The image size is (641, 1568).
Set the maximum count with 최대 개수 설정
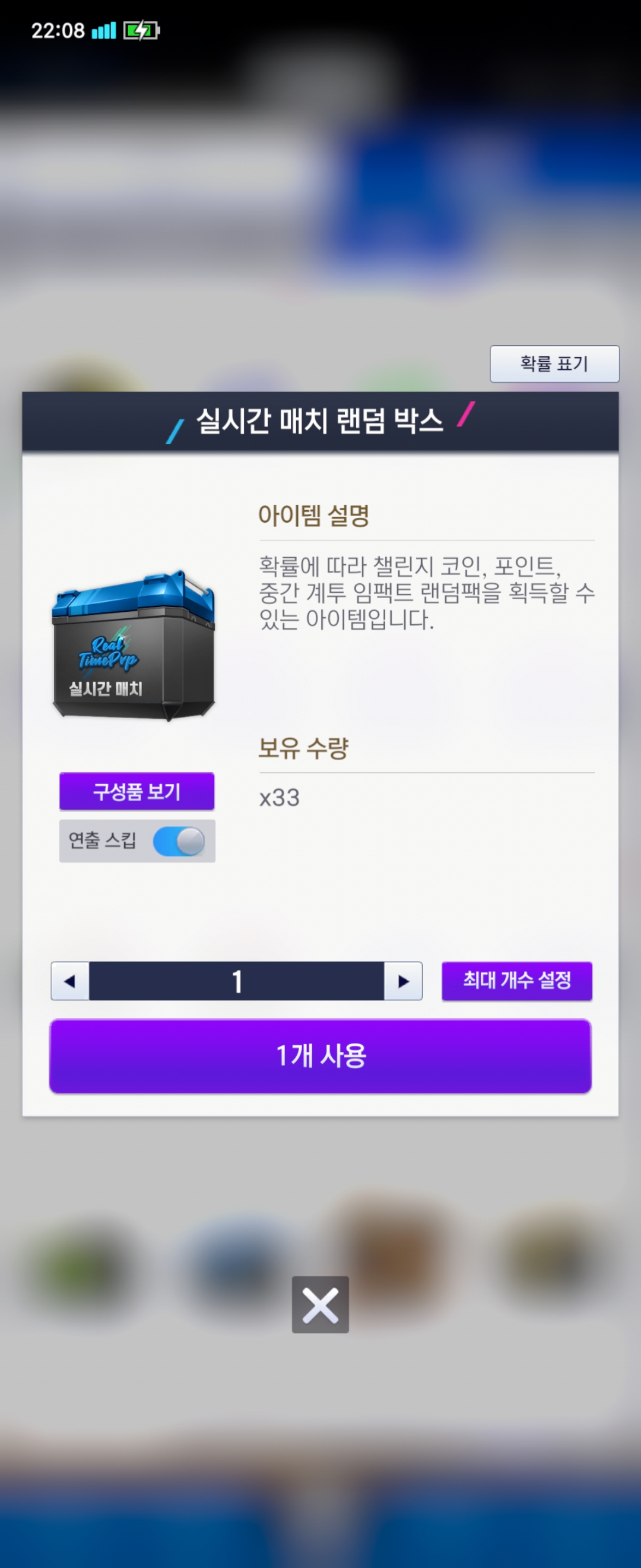pyautogui.click(x=516, y=981)
